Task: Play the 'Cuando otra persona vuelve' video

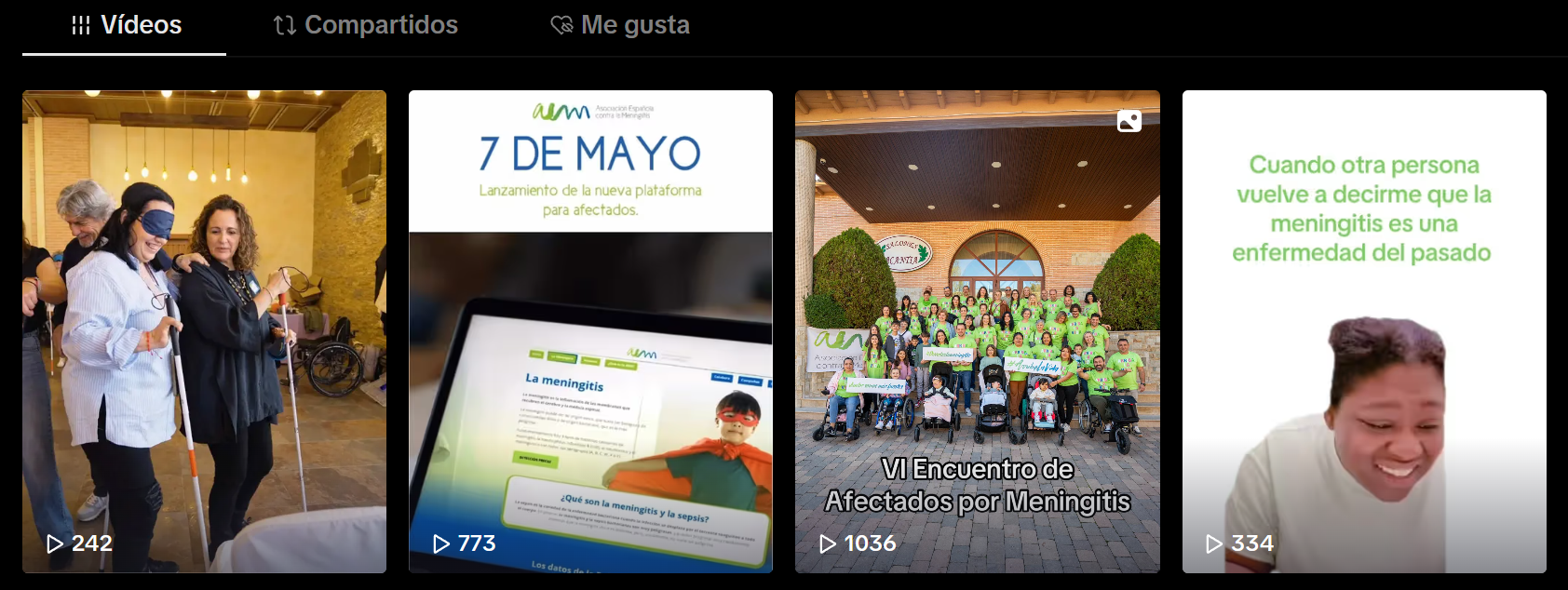Action: coord(1364,330)
